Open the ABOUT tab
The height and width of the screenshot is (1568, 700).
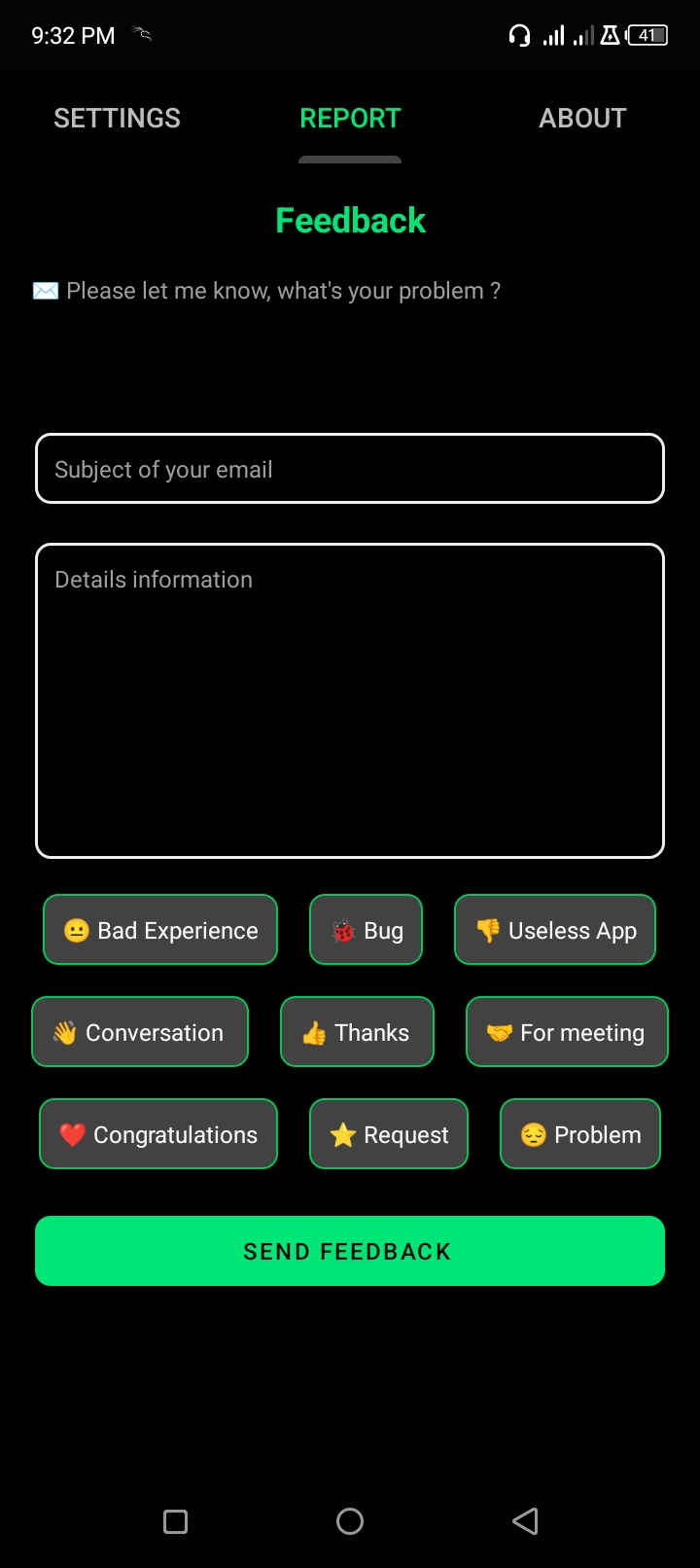582,118
